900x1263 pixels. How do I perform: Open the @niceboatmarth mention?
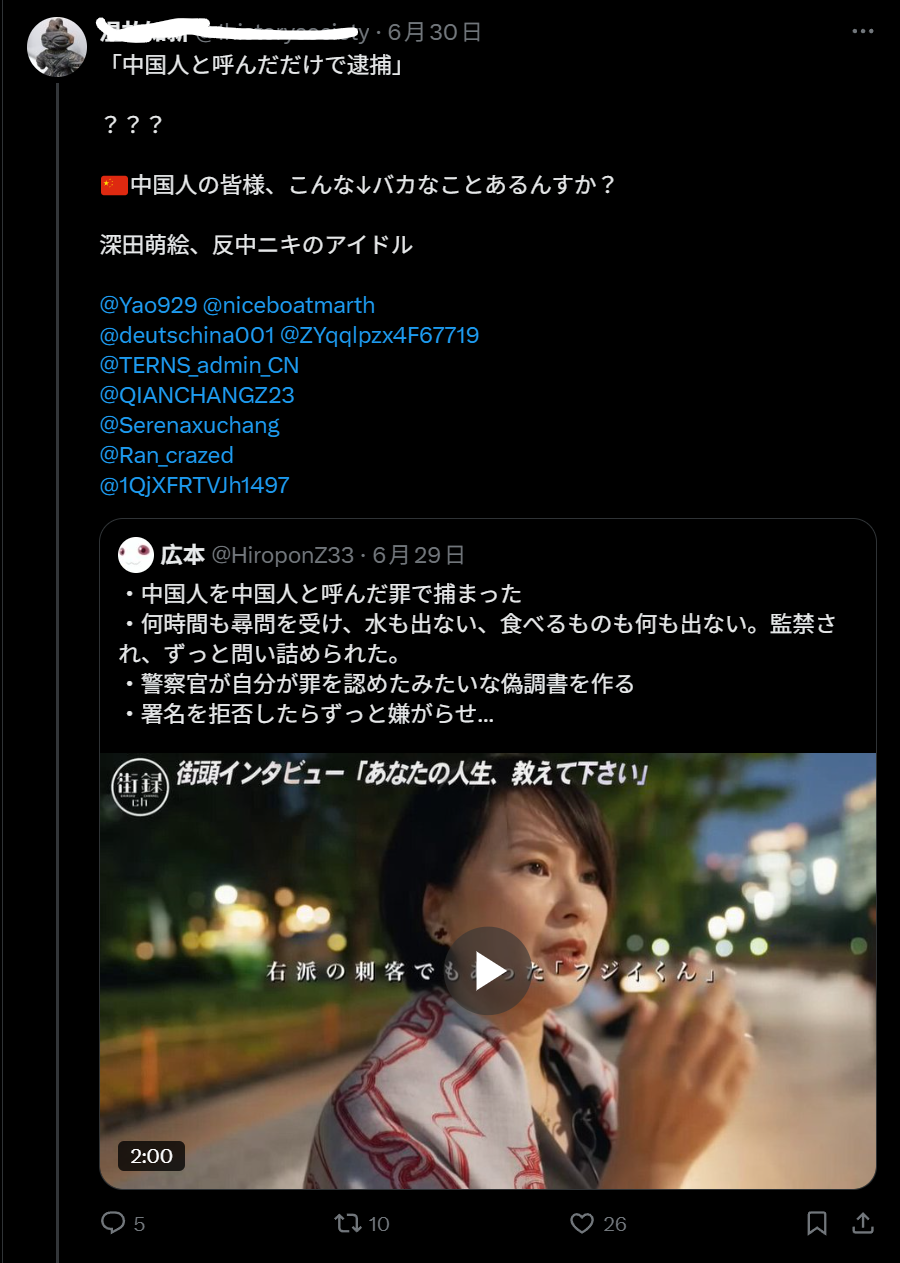(288, 305)
